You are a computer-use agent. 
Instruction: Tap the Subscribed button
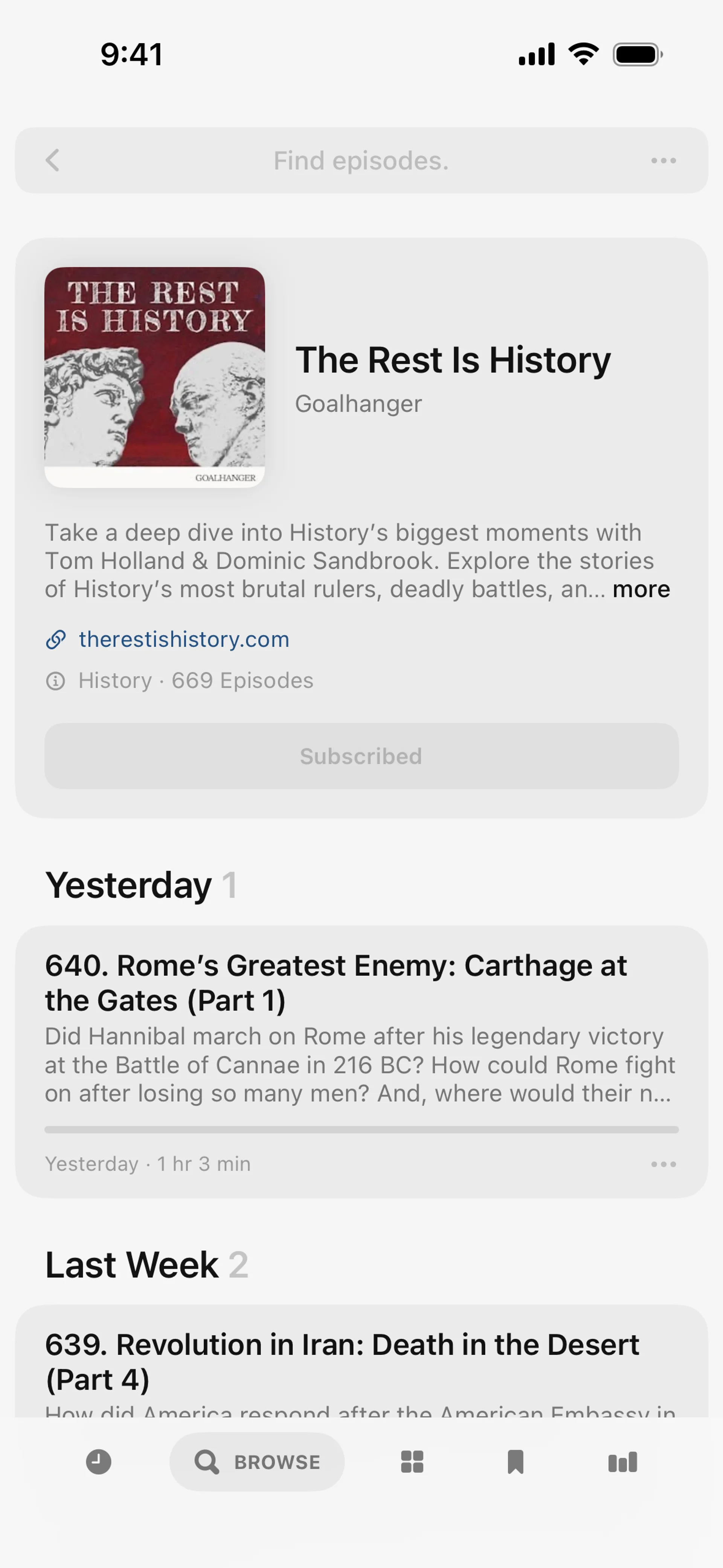pyautogui.click(x=361, y=756)
